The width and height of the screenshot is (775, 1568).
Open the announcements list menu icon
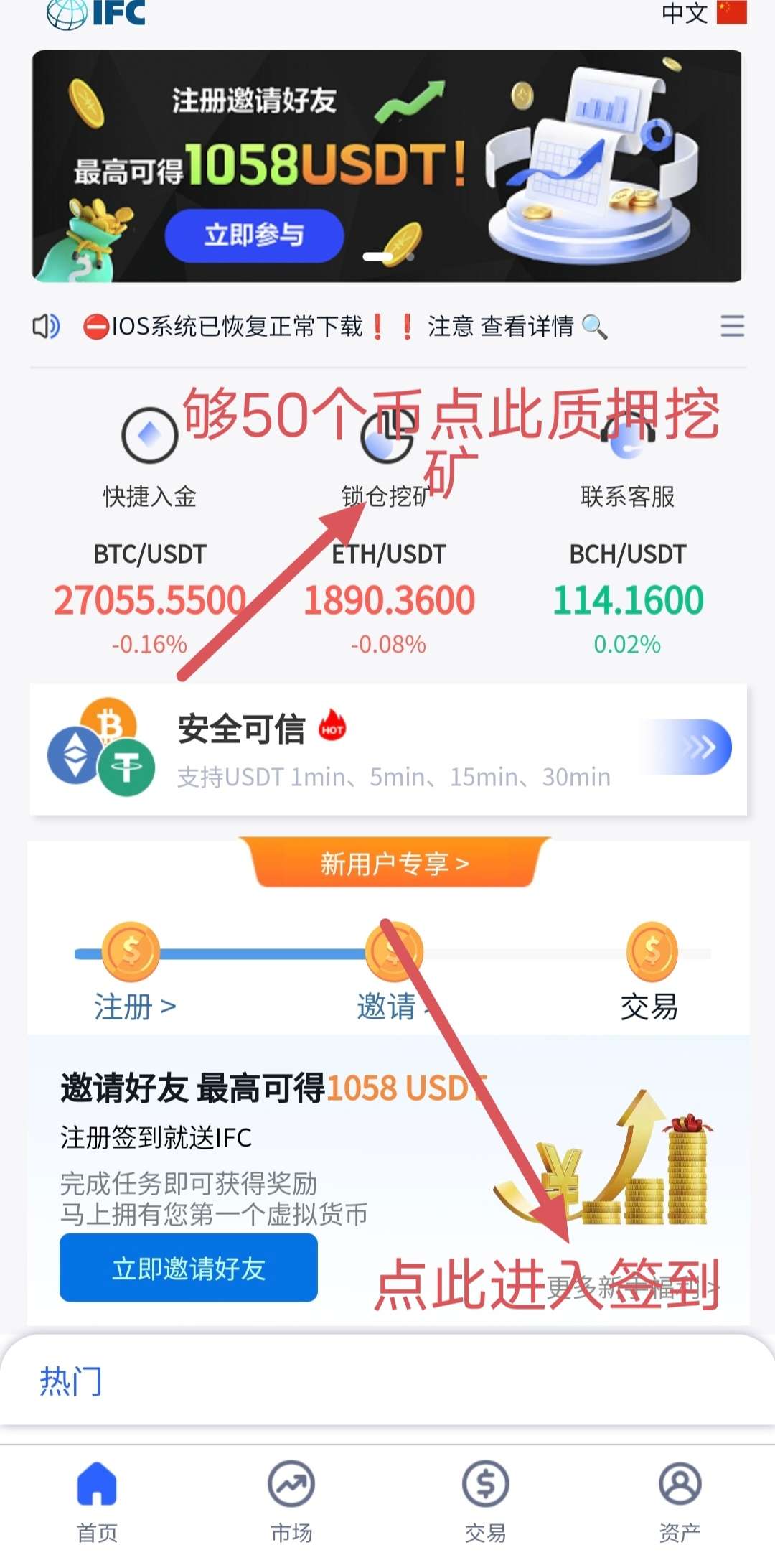(732, 327)
